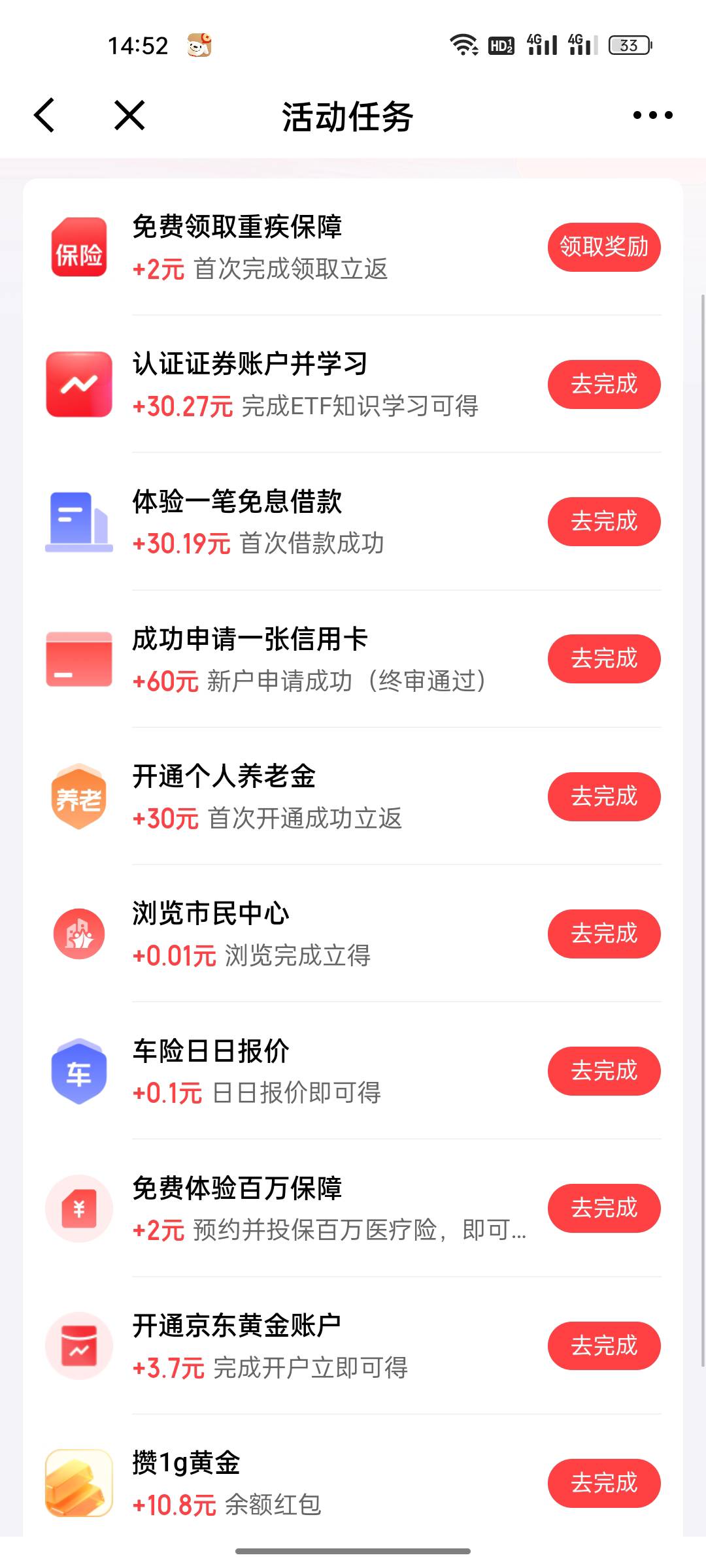Begin the 攒1g黄金 task
The image size is (706, 1568).
[x=604, y=1483]
